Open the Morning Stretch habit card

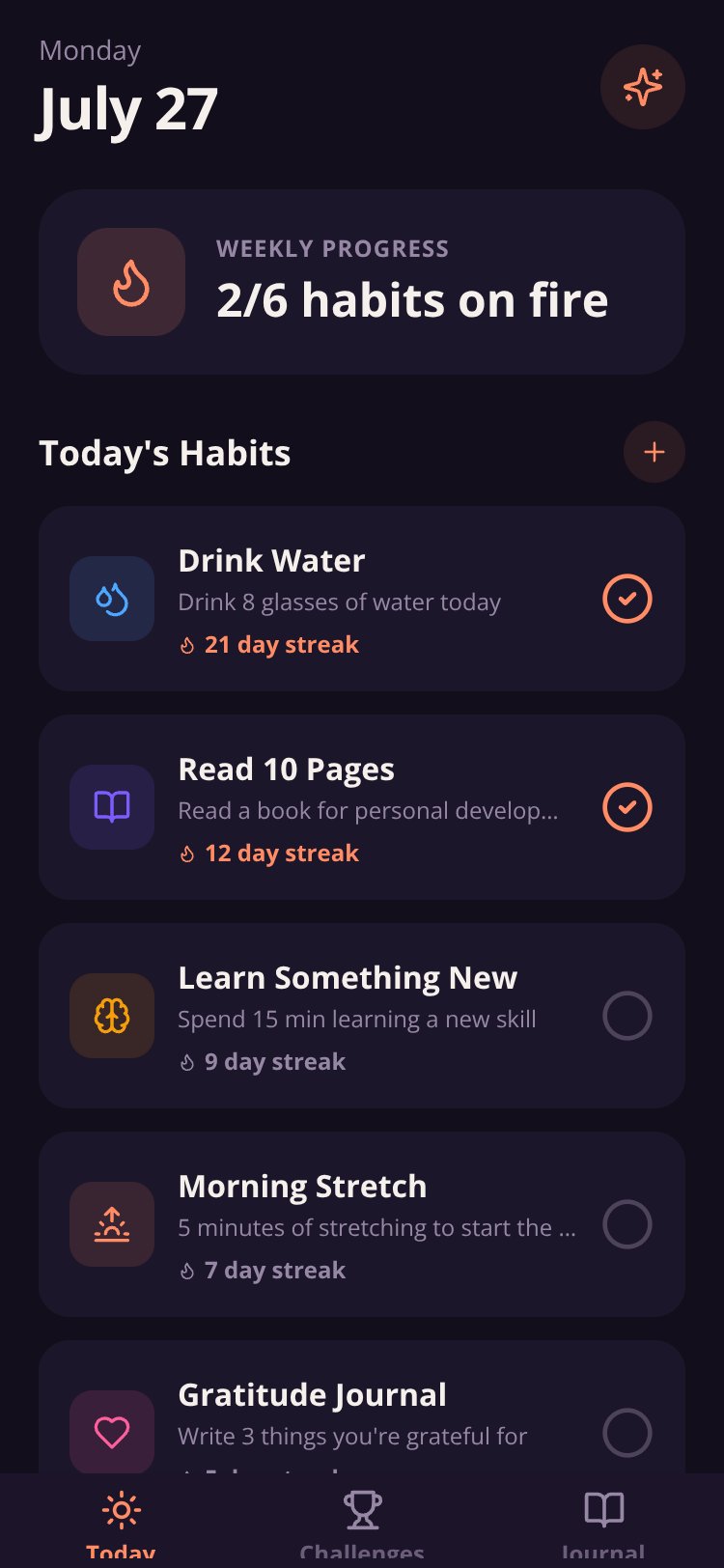(362, 1224)
